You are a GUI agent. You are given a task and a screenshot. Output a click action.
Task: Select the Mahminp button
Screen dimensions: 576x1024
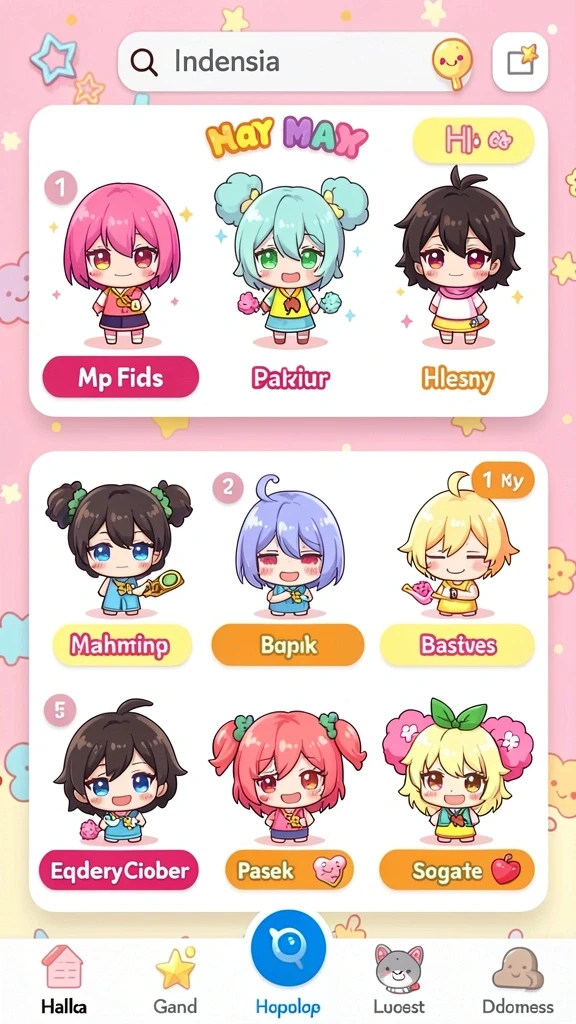(x=122, y=645)
